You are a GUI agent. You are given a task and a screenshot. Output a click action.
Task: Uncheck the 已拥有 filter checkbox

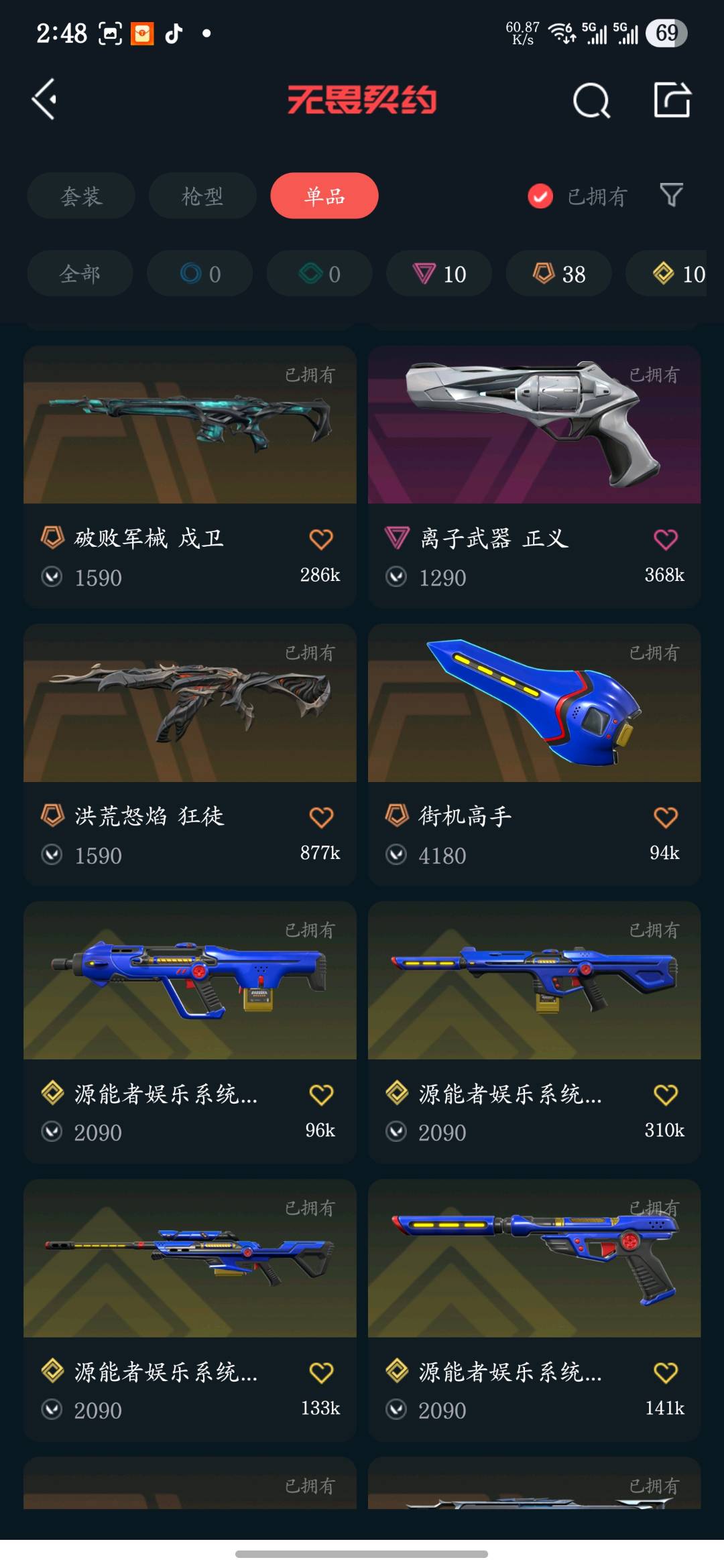point(540,196)
